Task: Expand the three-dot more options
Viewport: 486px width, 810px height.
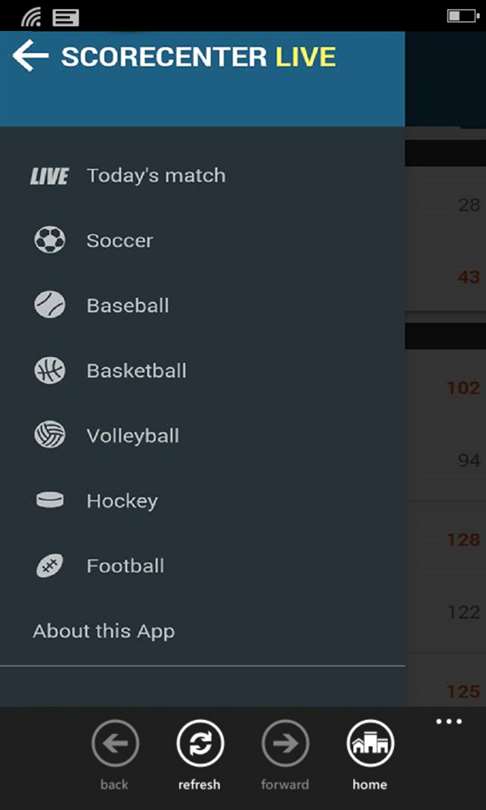Action: click(449, 722)
